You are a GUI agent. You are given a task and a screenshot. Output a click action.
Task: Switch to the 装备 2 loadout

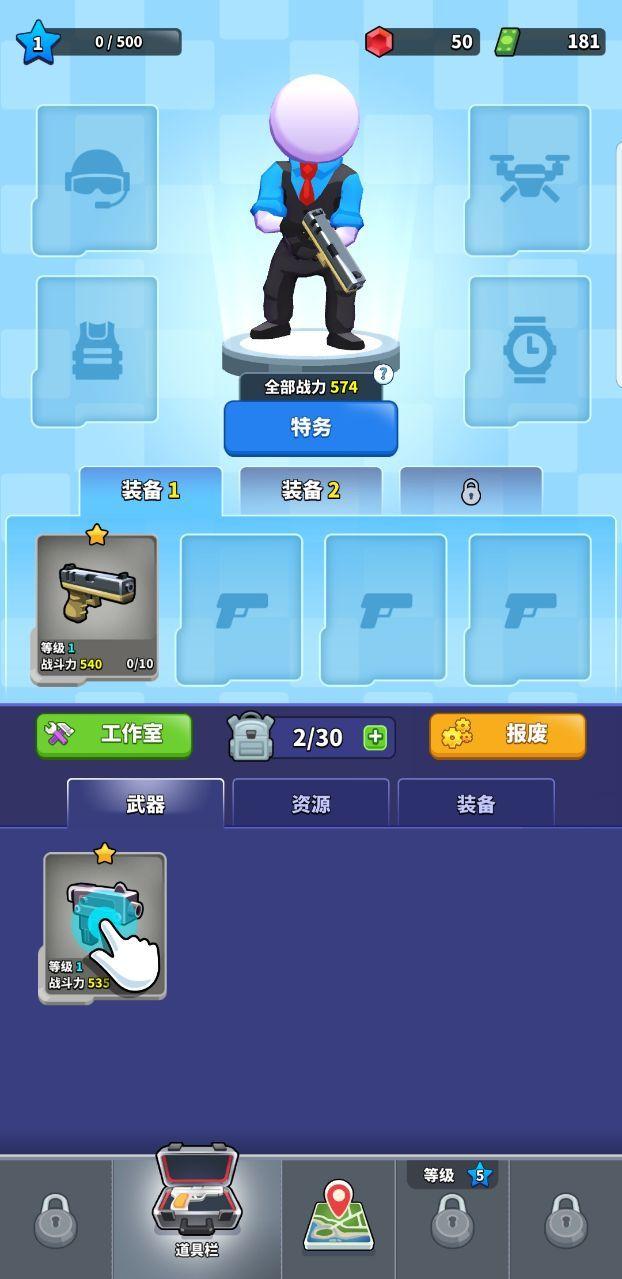point(311,490)
